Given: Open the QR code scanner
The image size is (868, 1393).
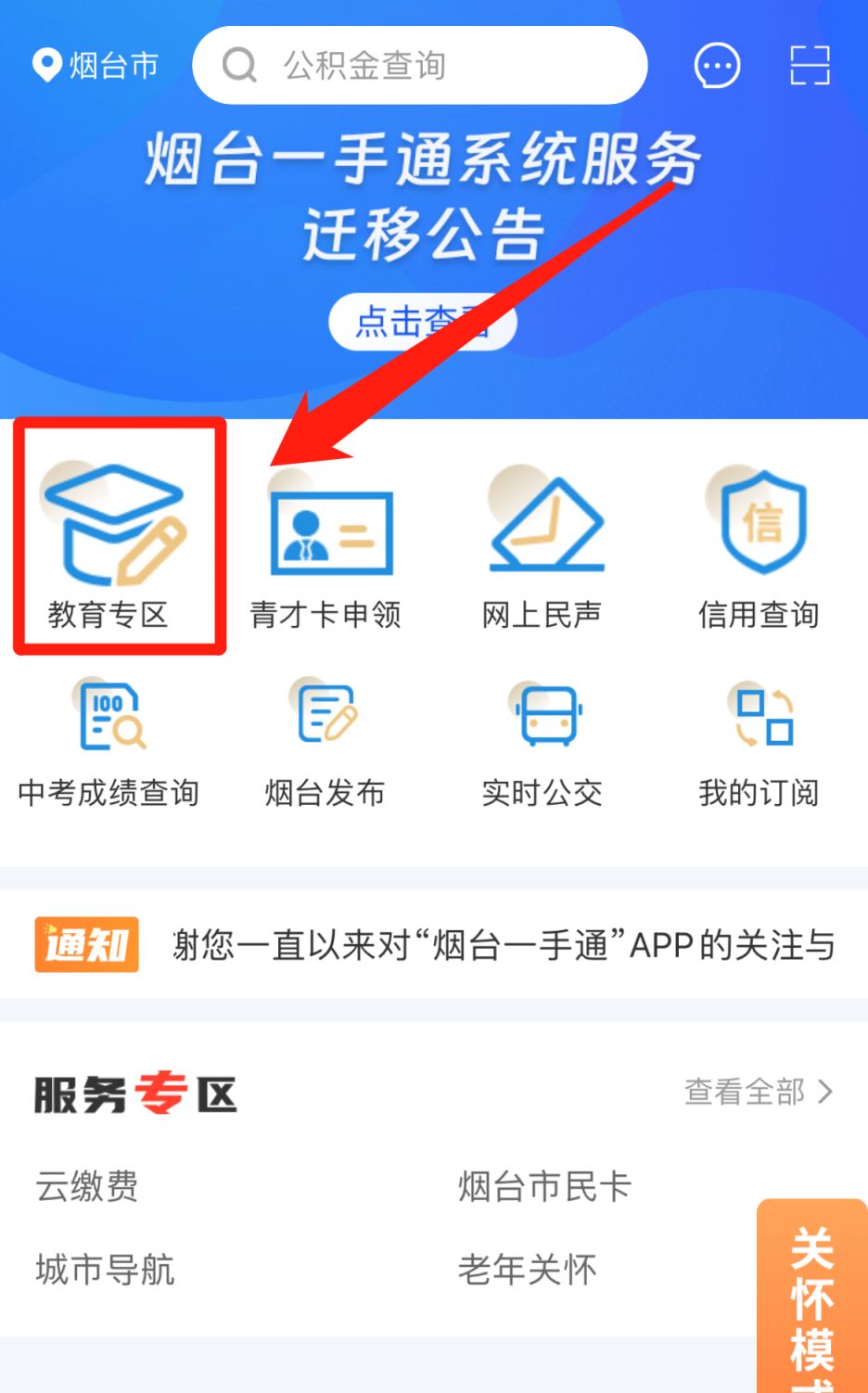Looking at the screenshot, I should pyautogui.click(x=810, y=66).
